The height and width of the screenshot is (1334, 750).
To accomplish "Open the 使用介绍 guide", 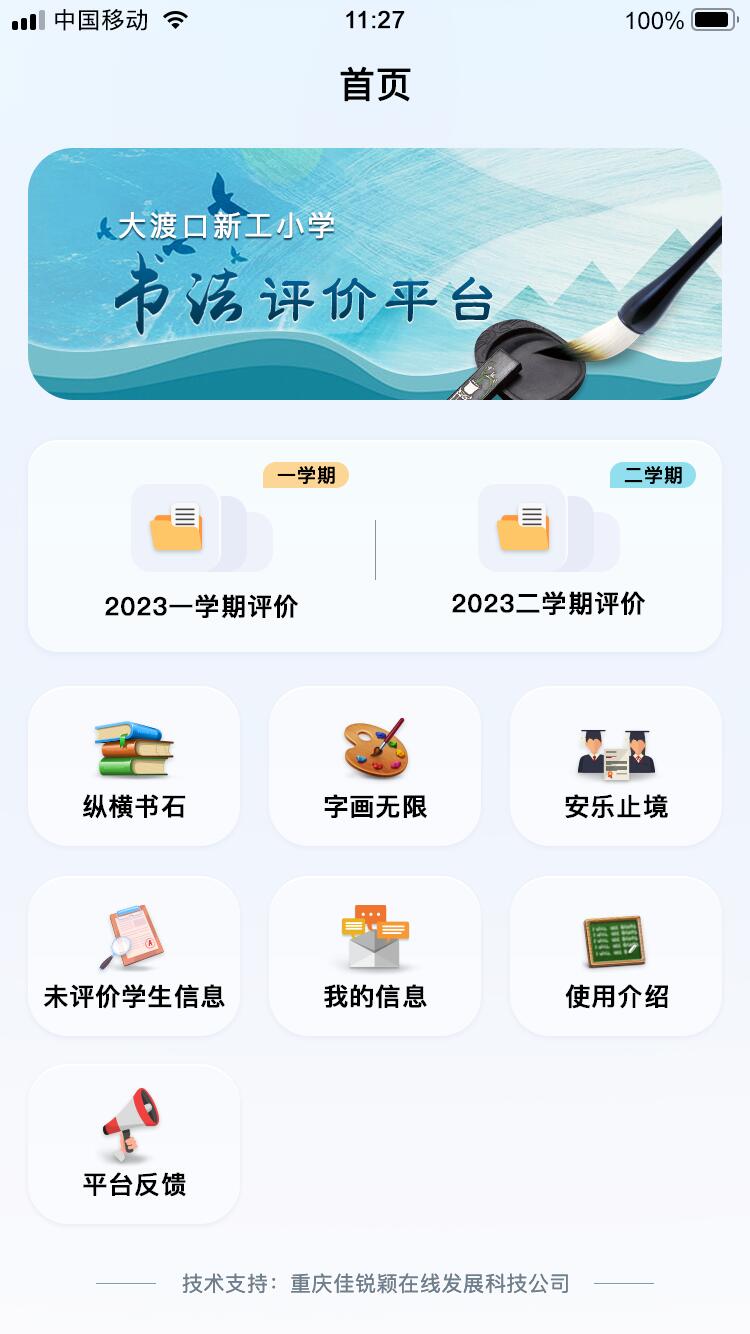I will pyautogui.click(x=616, y=956).
